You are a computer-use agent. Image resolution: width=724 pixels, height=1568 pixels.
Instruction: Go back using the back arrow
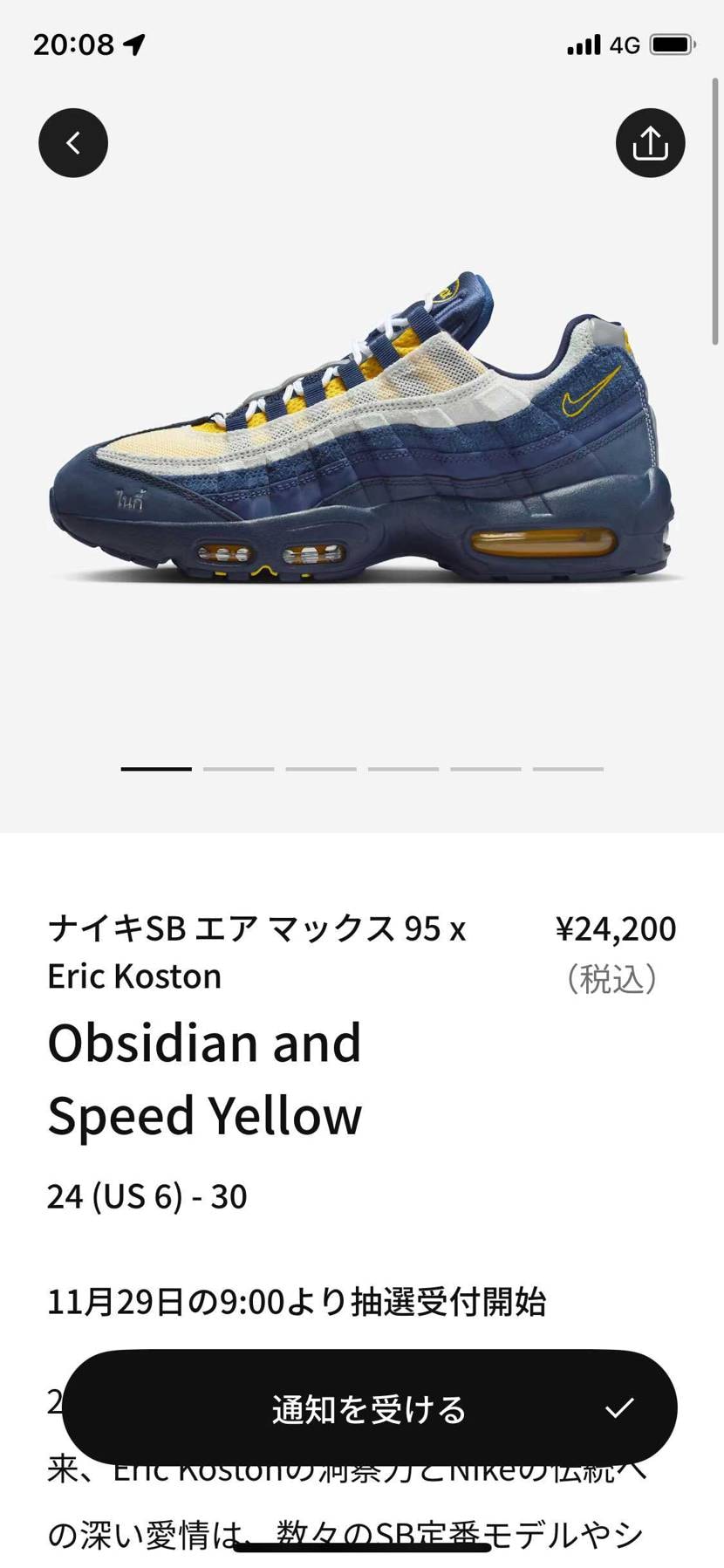(x=72, y=142)
